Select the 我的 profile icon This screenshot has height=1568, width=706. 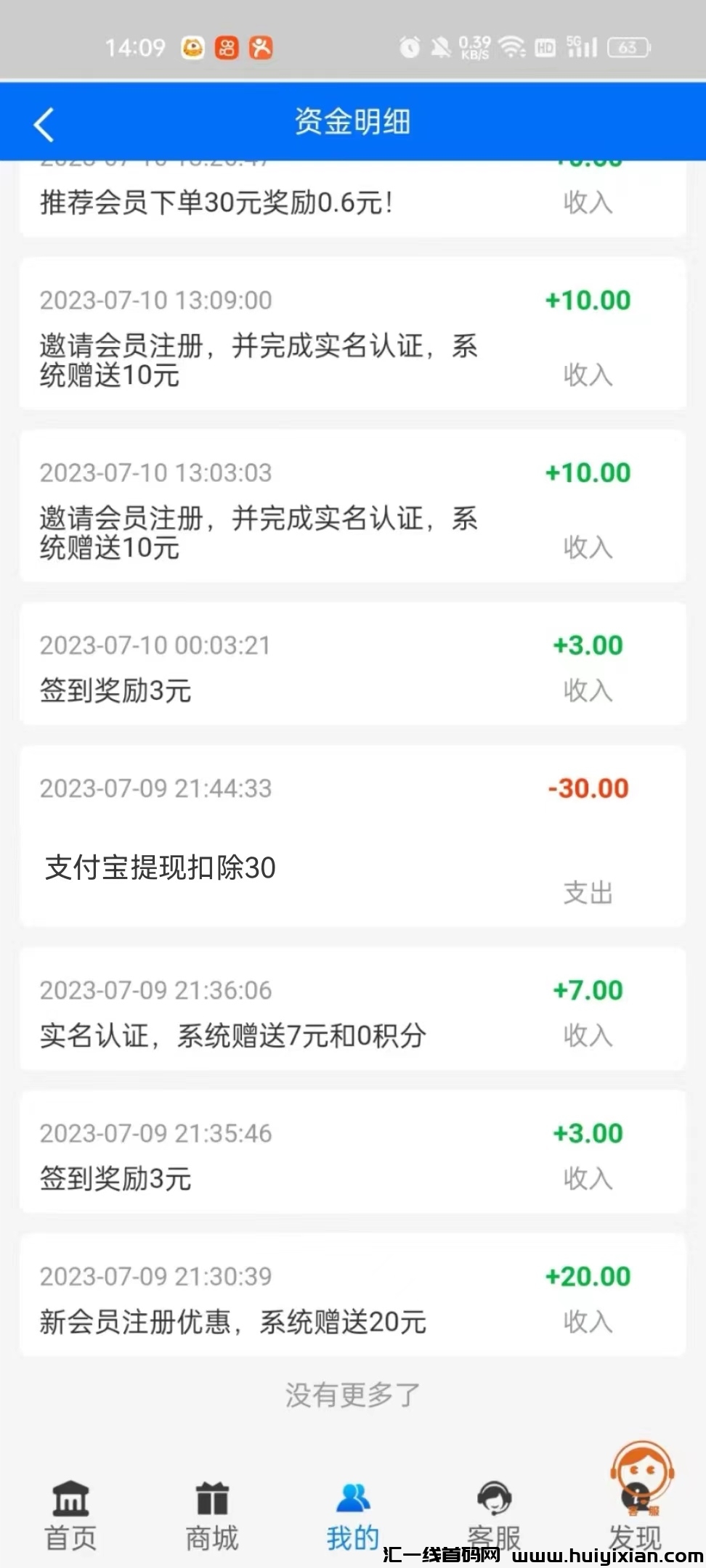[354, 1499]
